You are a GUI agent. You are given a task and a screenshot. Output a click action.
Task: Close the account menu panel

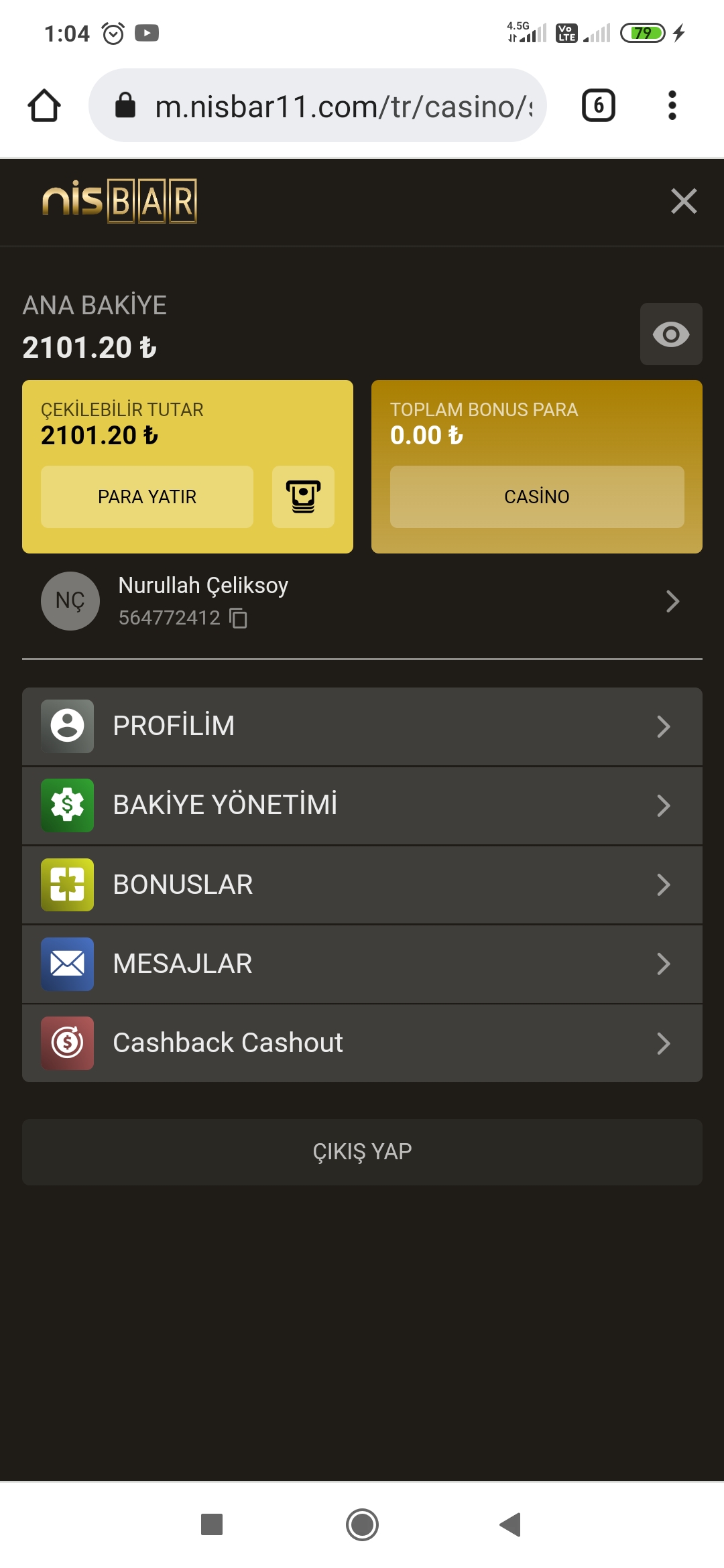[684, 201]
